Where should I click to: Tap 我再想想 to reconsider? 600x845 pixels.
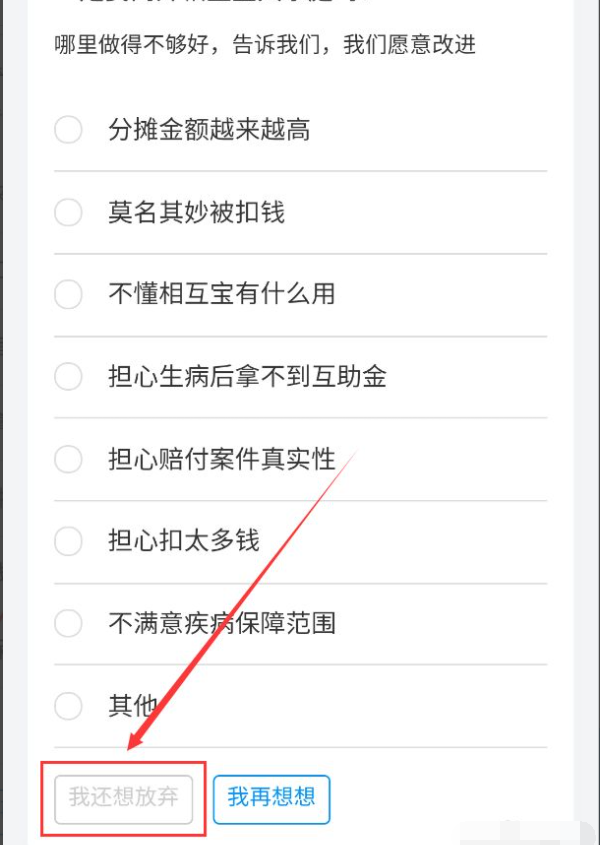tap(271, 797)
